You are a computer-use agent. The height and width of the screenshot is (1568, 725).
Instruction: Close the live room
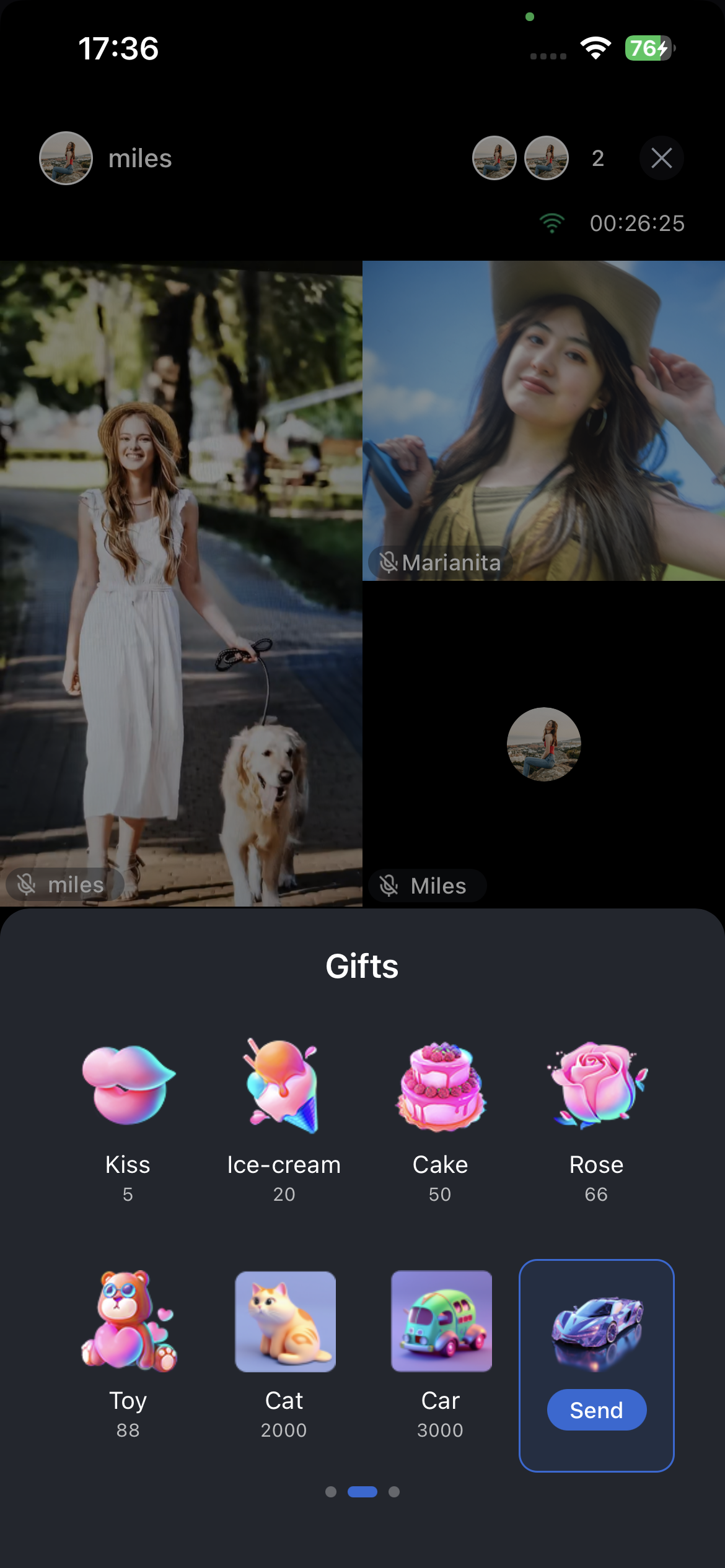pos(661,158)
